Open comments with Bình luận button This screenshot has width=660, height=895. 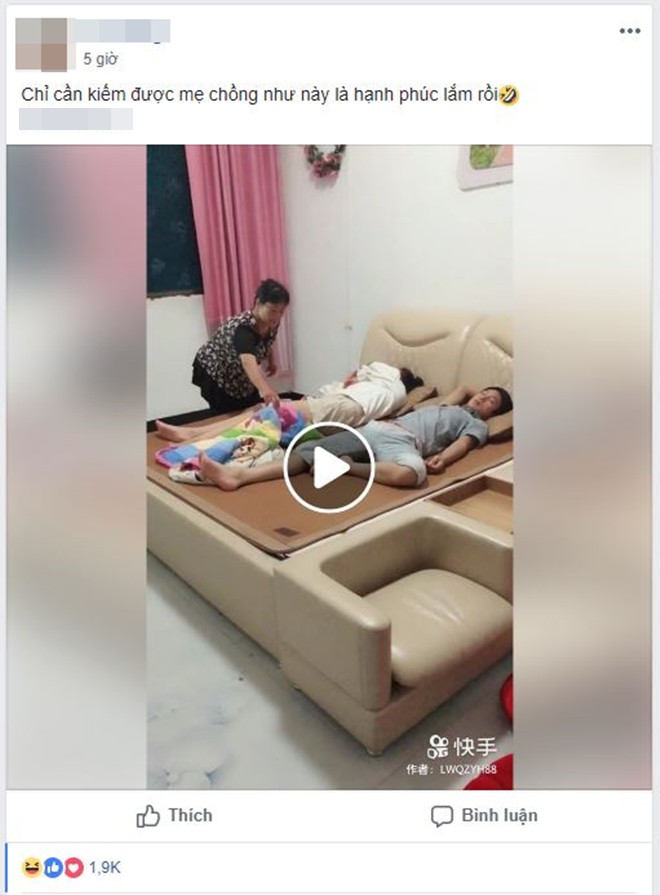[485, 816]
